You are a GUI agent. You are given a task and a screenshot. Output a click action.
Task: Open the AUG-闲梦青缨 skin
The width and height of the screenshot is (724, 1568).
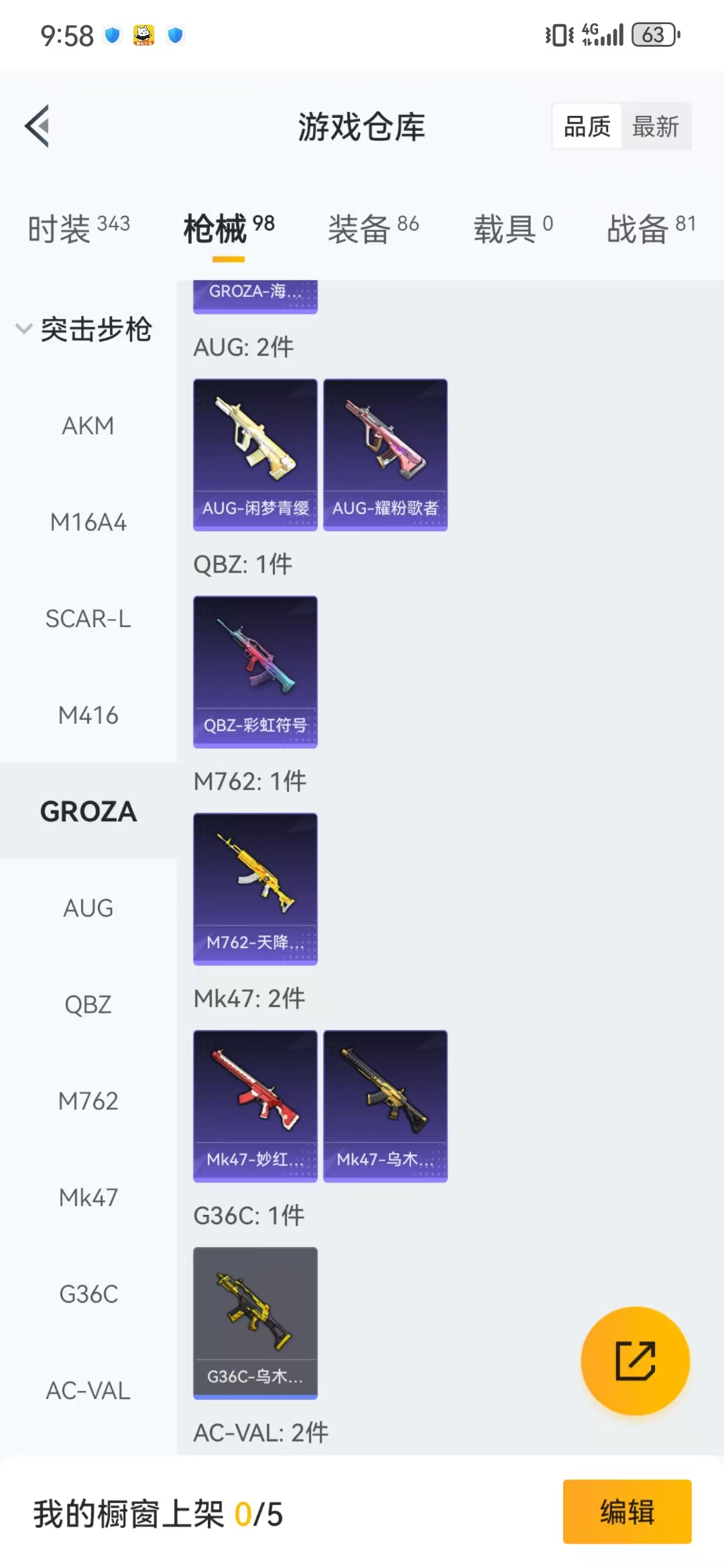click(255, 455)
